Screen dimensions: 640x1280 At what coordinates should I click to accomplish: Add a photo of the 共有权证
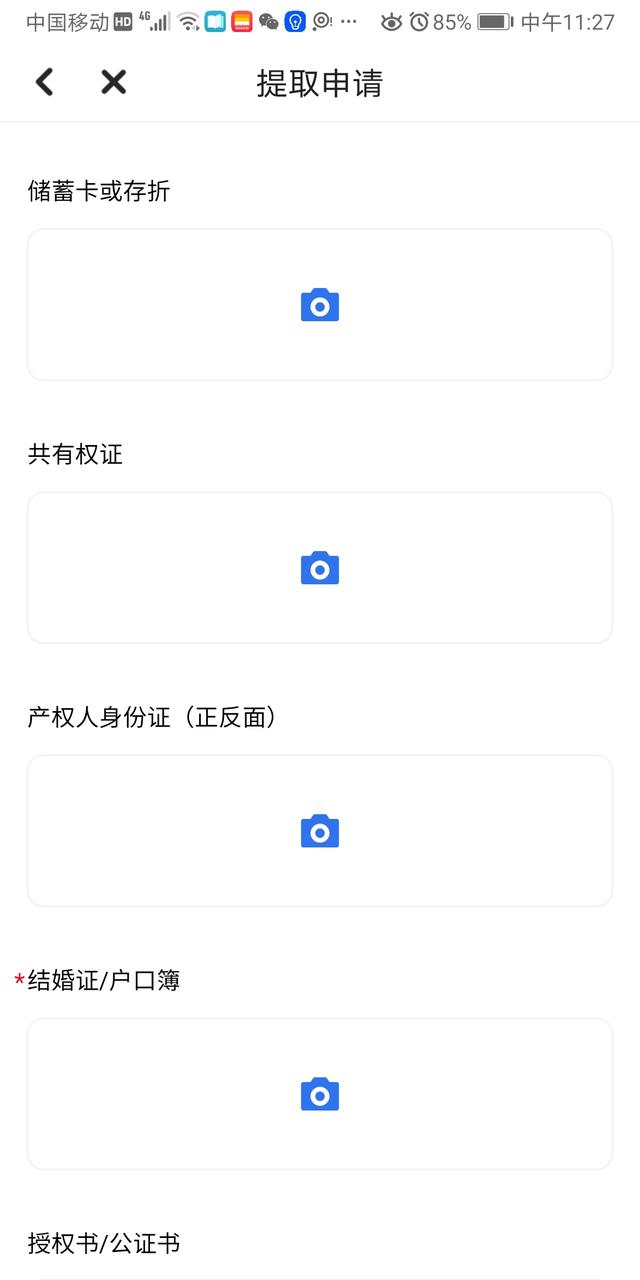pyautogui.click(x=320, y=568)
